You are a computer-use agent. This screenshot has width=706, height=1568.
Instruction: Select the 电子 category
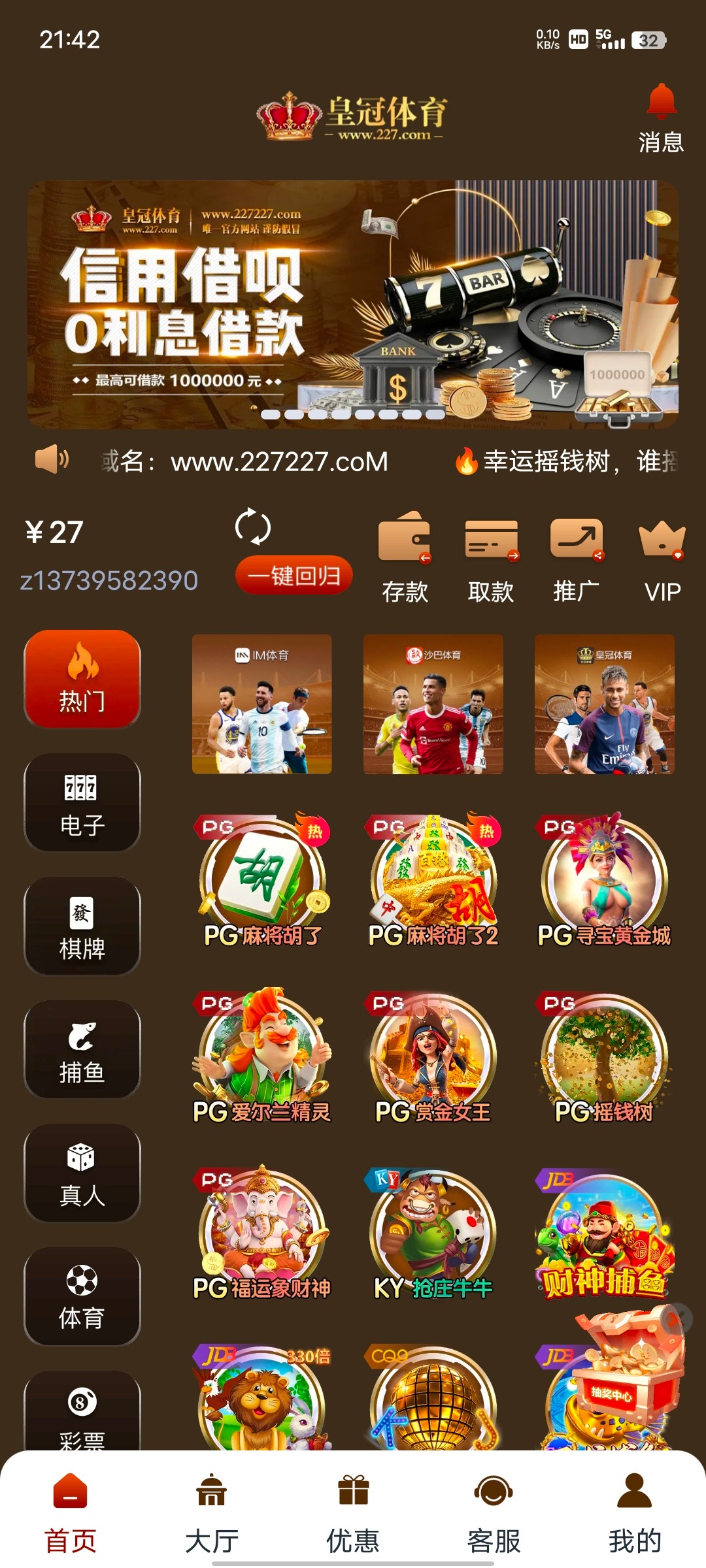pos(82,802)
